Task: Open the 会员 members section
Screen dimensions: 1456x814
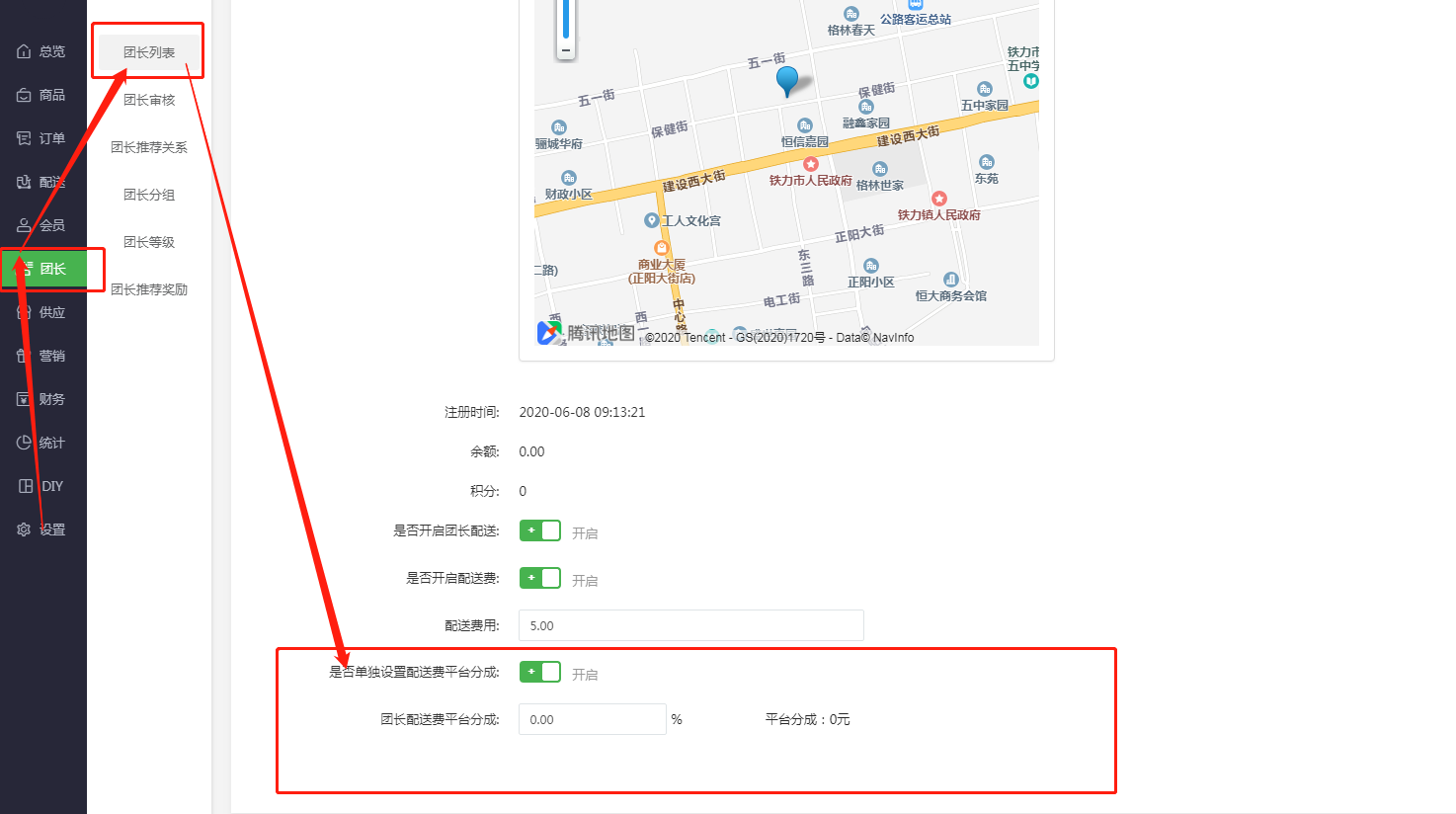Action: (x=41, y=225)
